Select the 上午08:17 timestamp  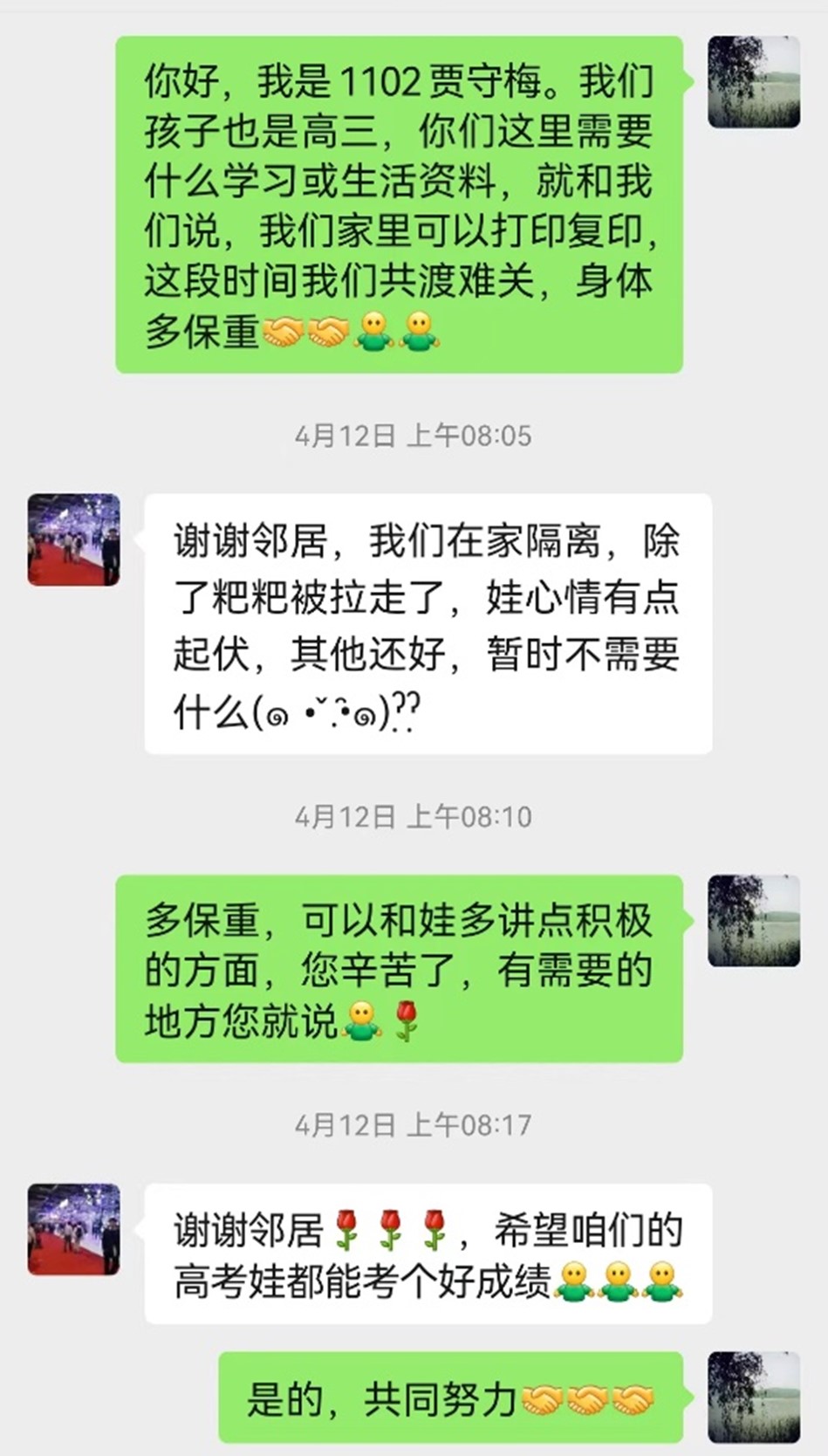point(414,1124)
